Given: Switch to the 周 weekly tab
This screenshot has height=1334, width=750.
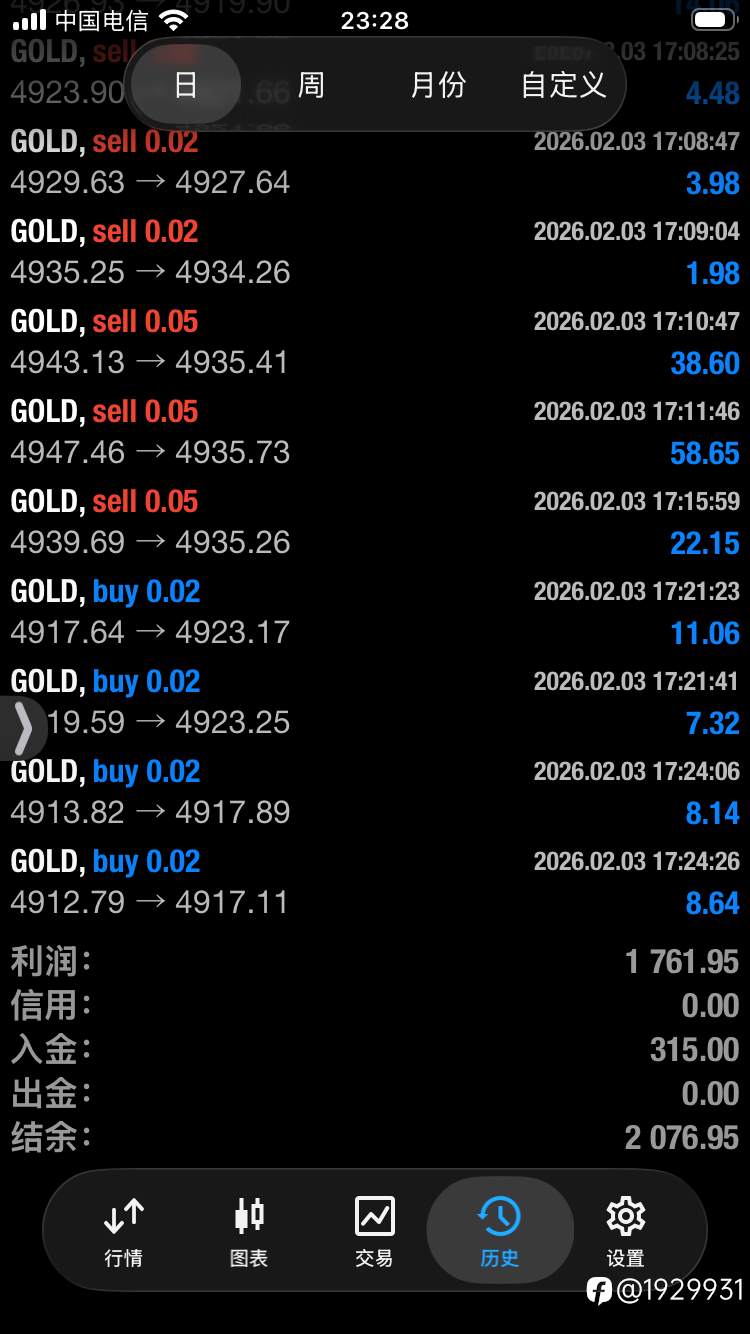Looking at the screenshot, I should [311, 85].
